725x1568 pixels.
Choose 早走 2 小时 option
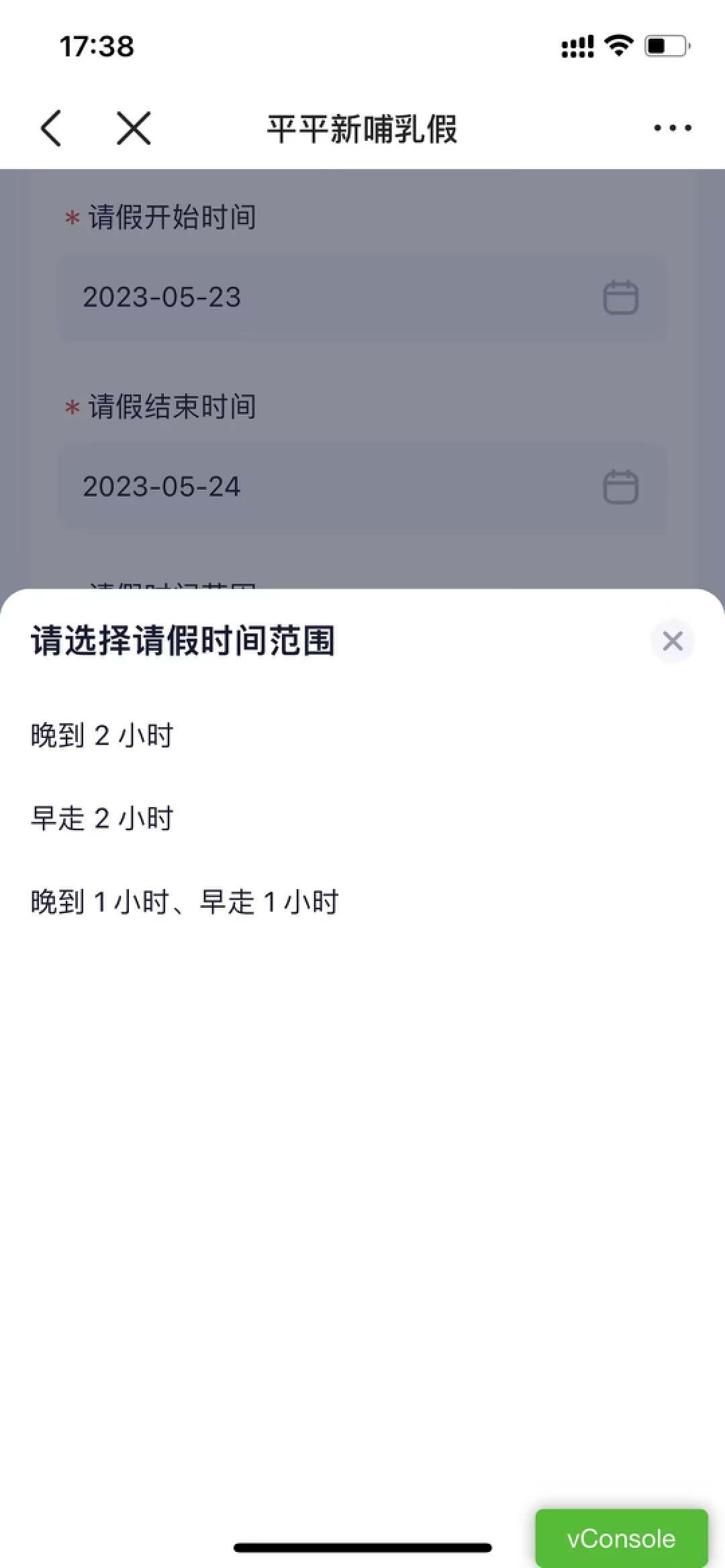(102, 819)
